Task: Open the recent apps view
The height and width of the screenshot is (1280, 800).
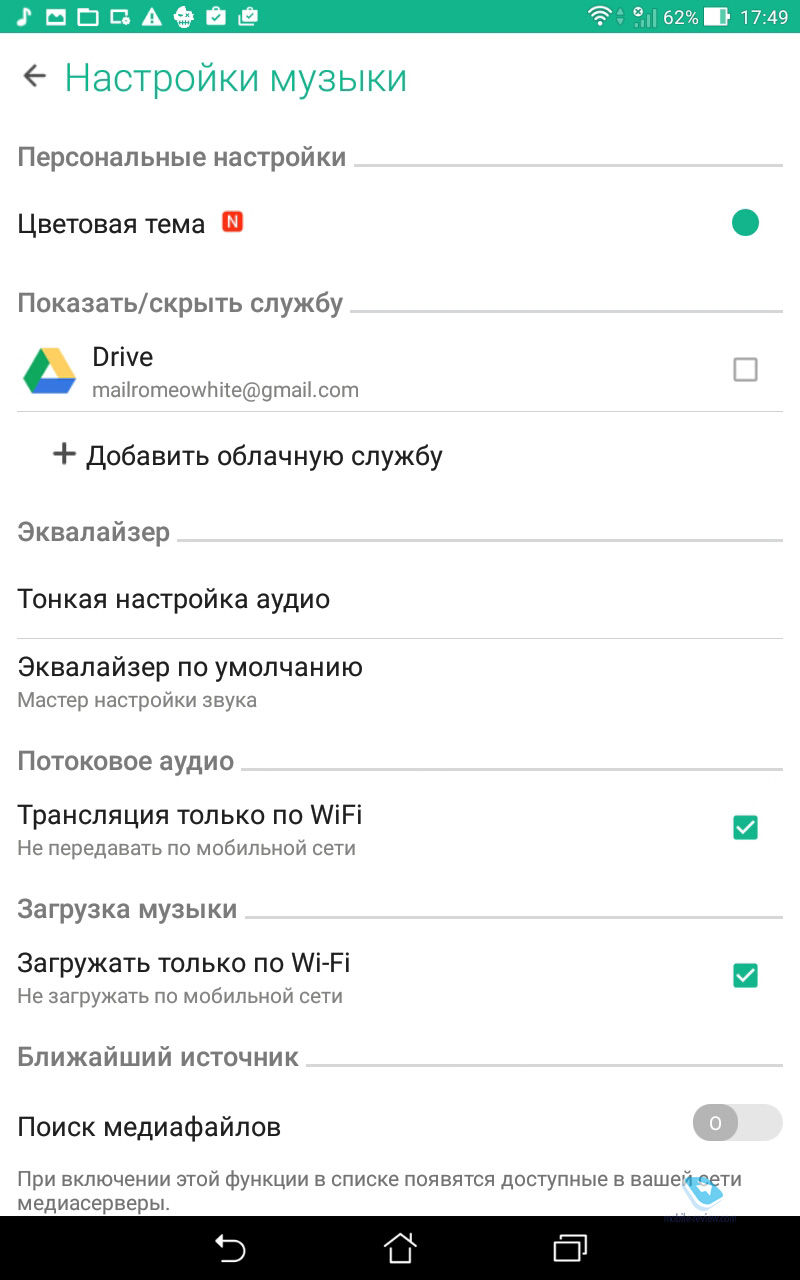Action: click(570, 1248)
